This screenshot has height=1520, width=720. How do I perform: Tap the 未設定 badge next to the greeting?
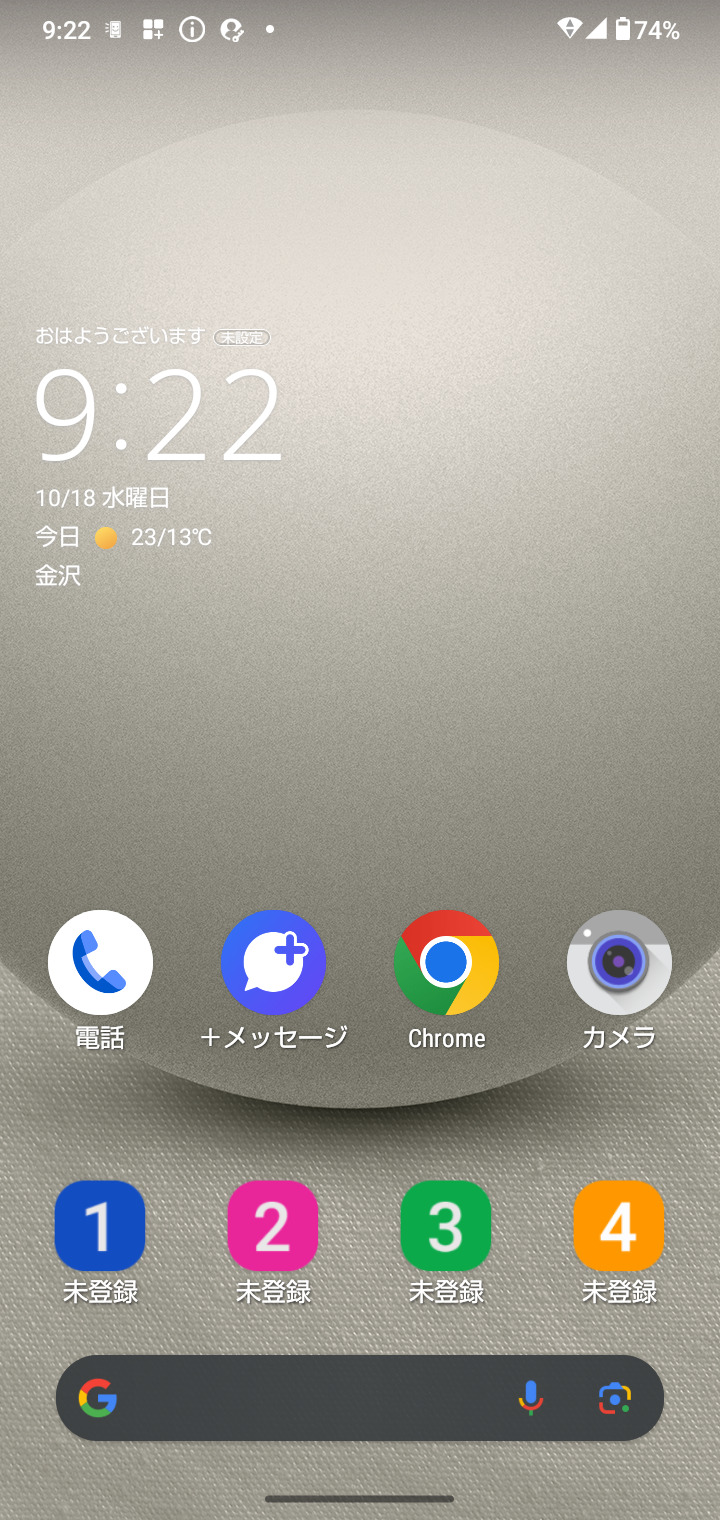click(242, 337)
